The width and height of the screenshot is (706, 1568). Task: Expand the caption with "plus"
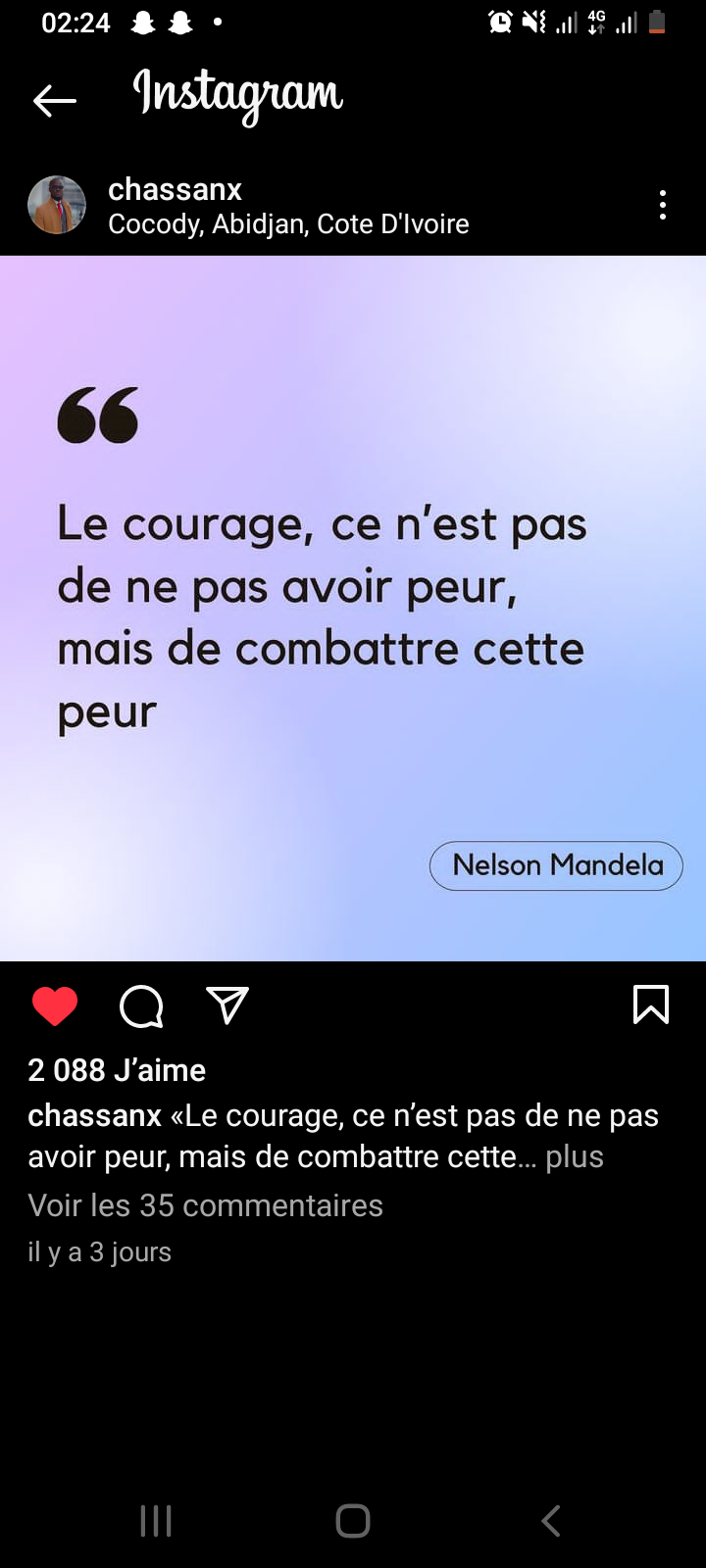click(575, 1156)
